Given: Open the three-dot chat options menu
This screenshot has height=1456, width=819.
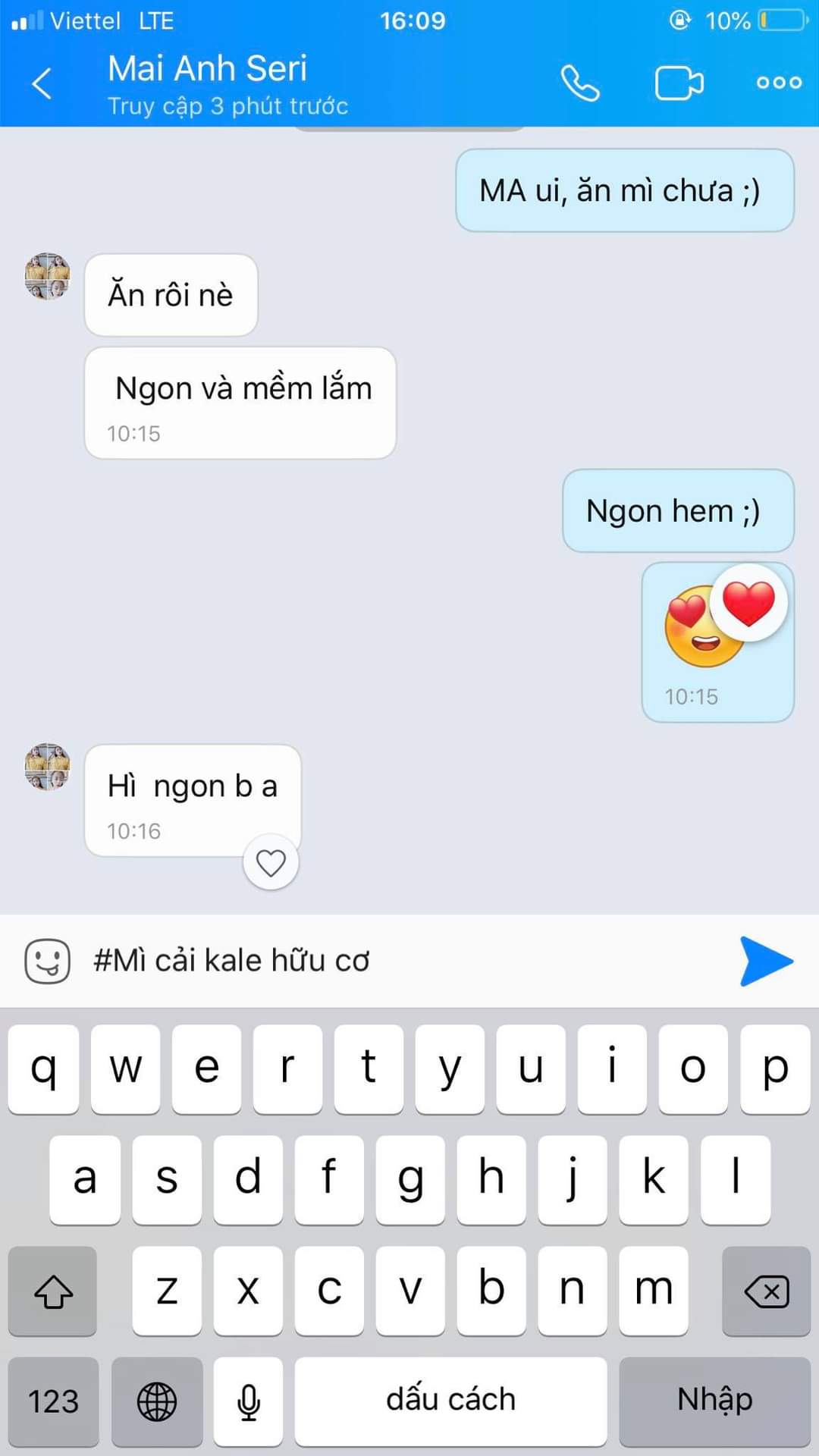Looking at the screenshot, I should (779, 83).
